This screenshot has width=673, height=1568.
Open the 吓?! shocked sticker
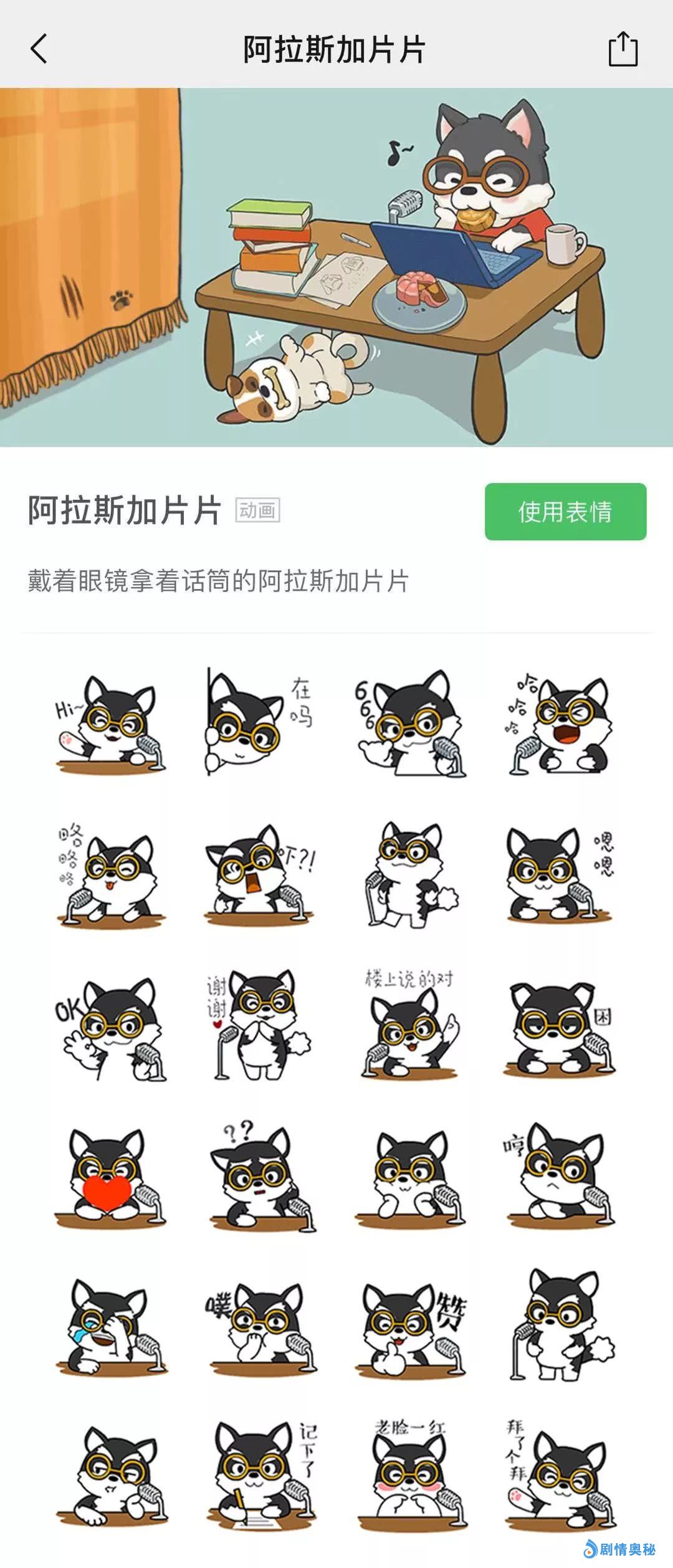[258, 874]
